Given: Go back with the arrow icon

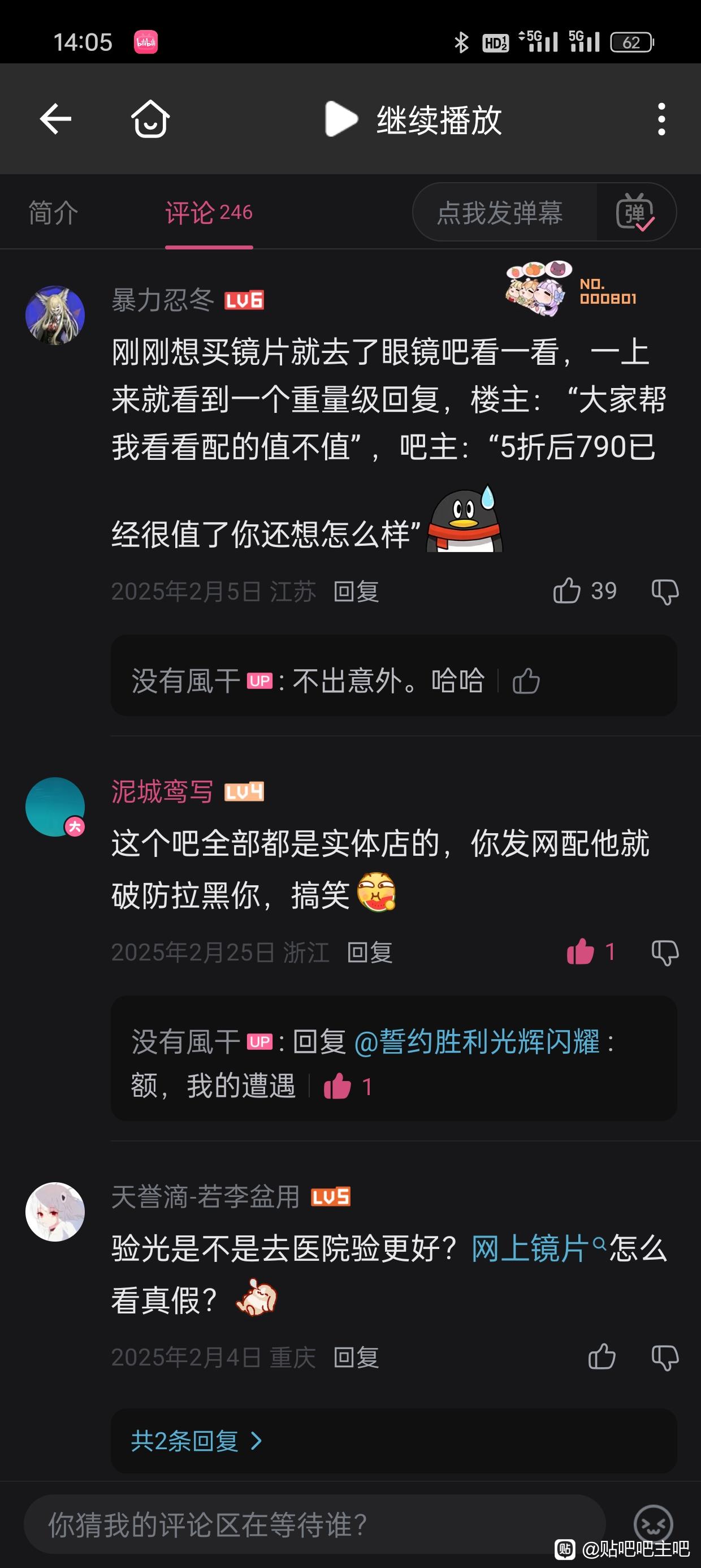Looking at the screenshot, I should pos(55,119).
